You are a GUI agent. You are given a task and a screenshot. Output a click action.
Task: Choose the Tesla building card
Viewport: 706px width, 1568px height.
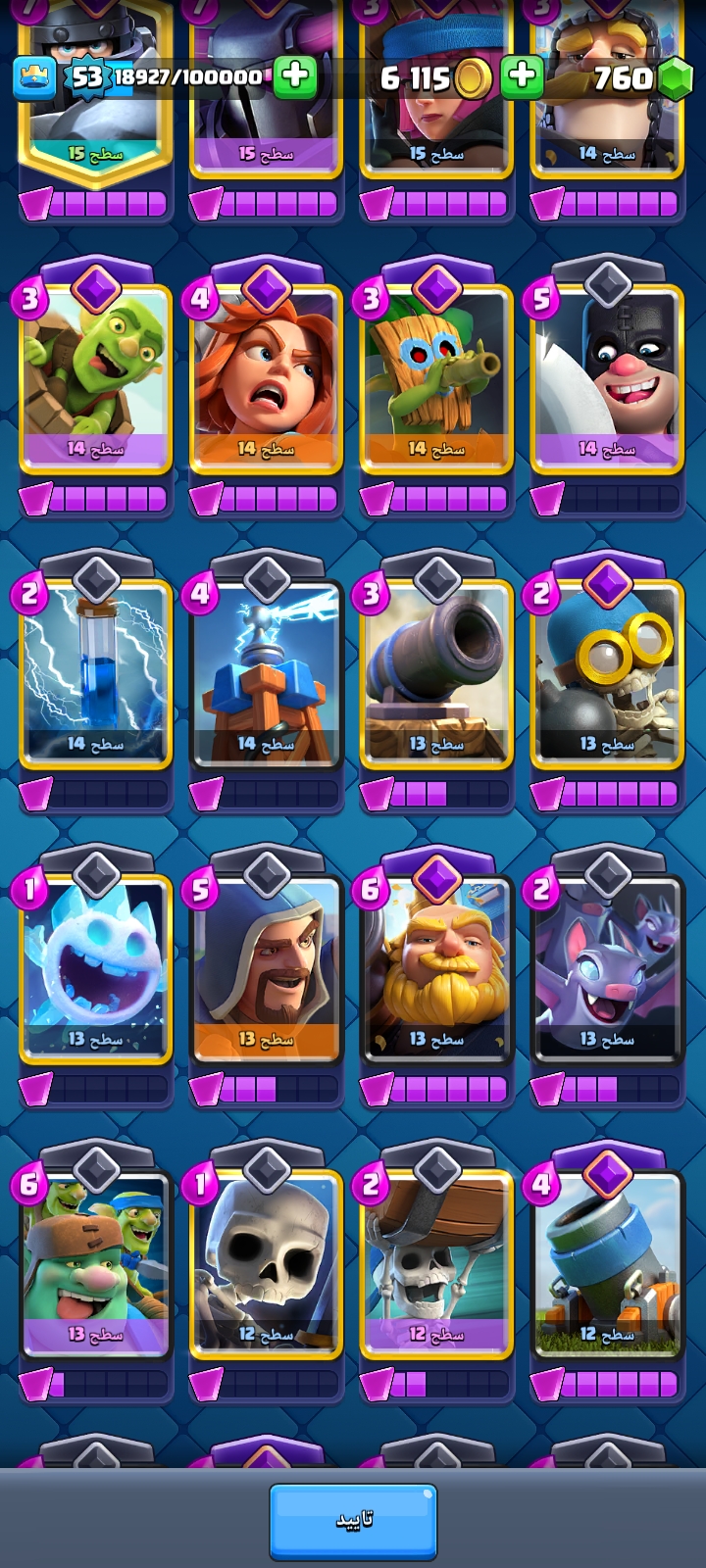266,674
